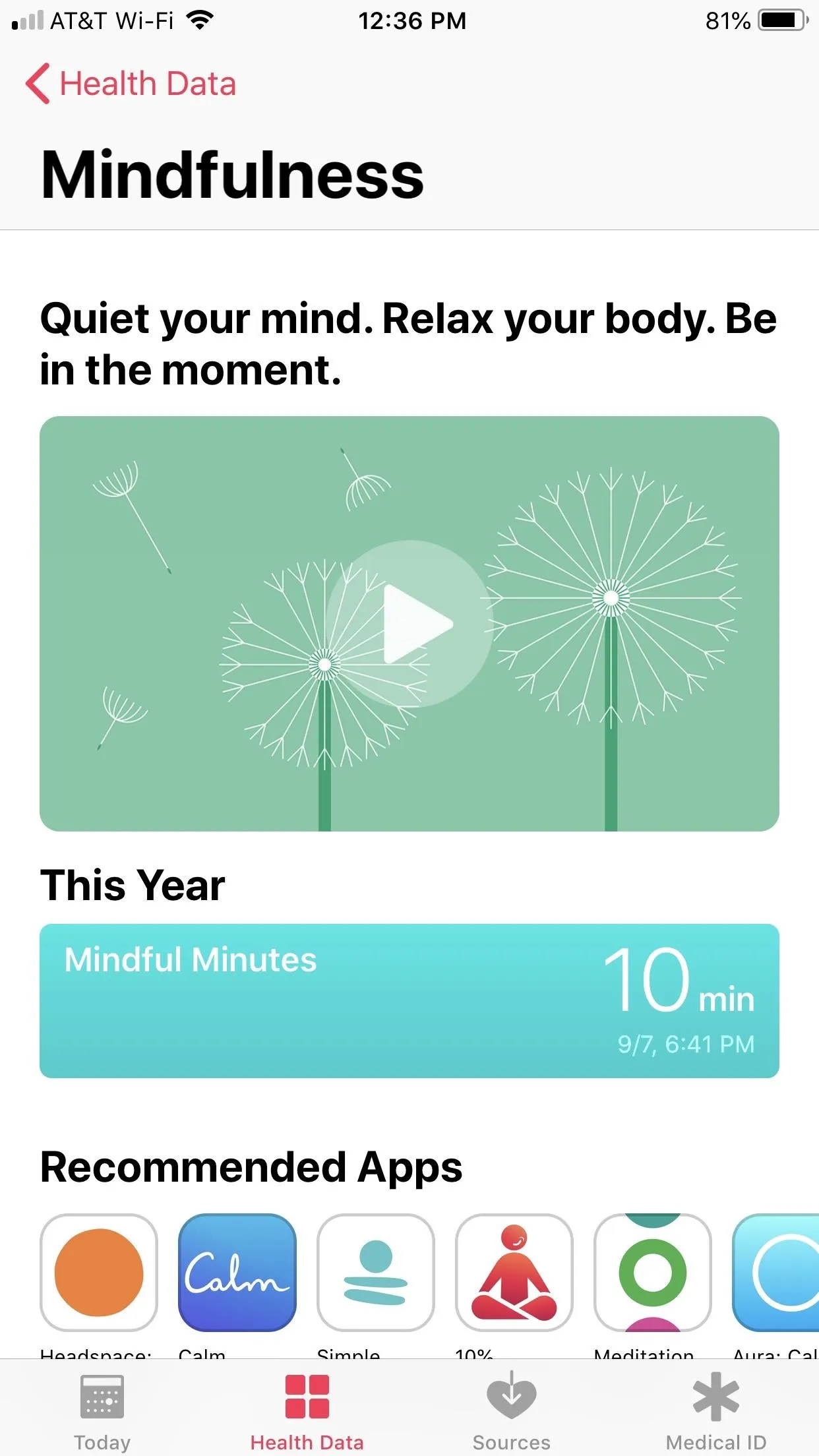Open the Meditation app with green ring icon

tap(653, 1273)
